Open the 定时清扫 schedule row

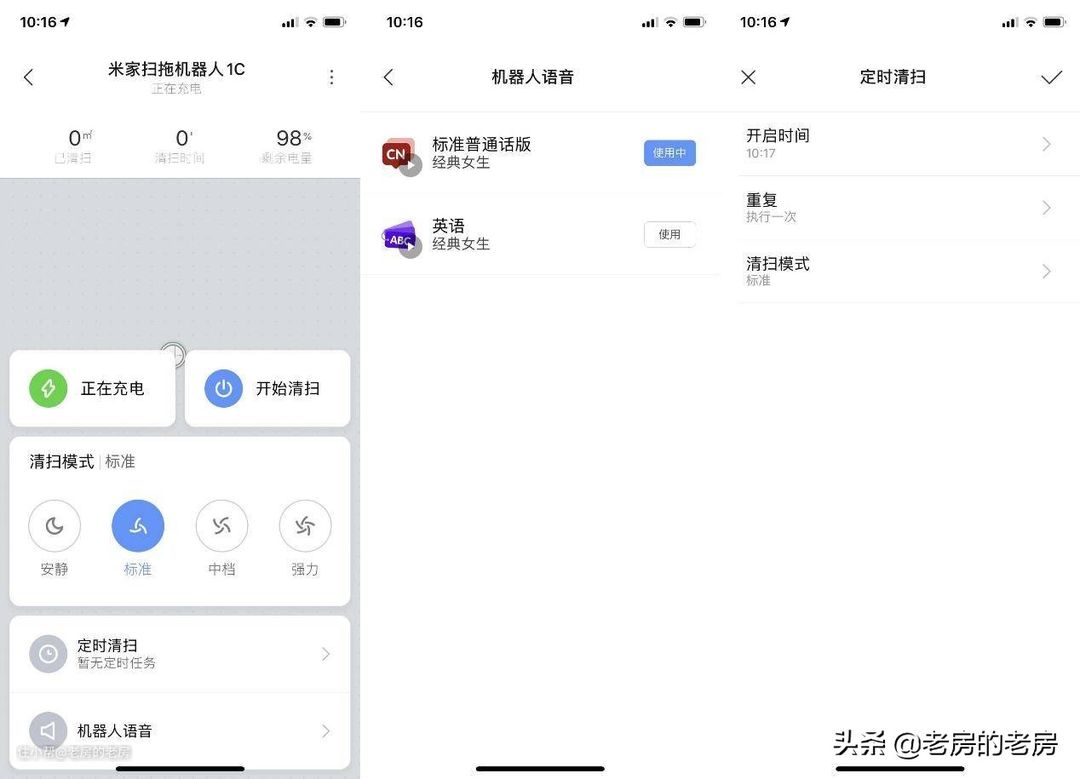180,654
